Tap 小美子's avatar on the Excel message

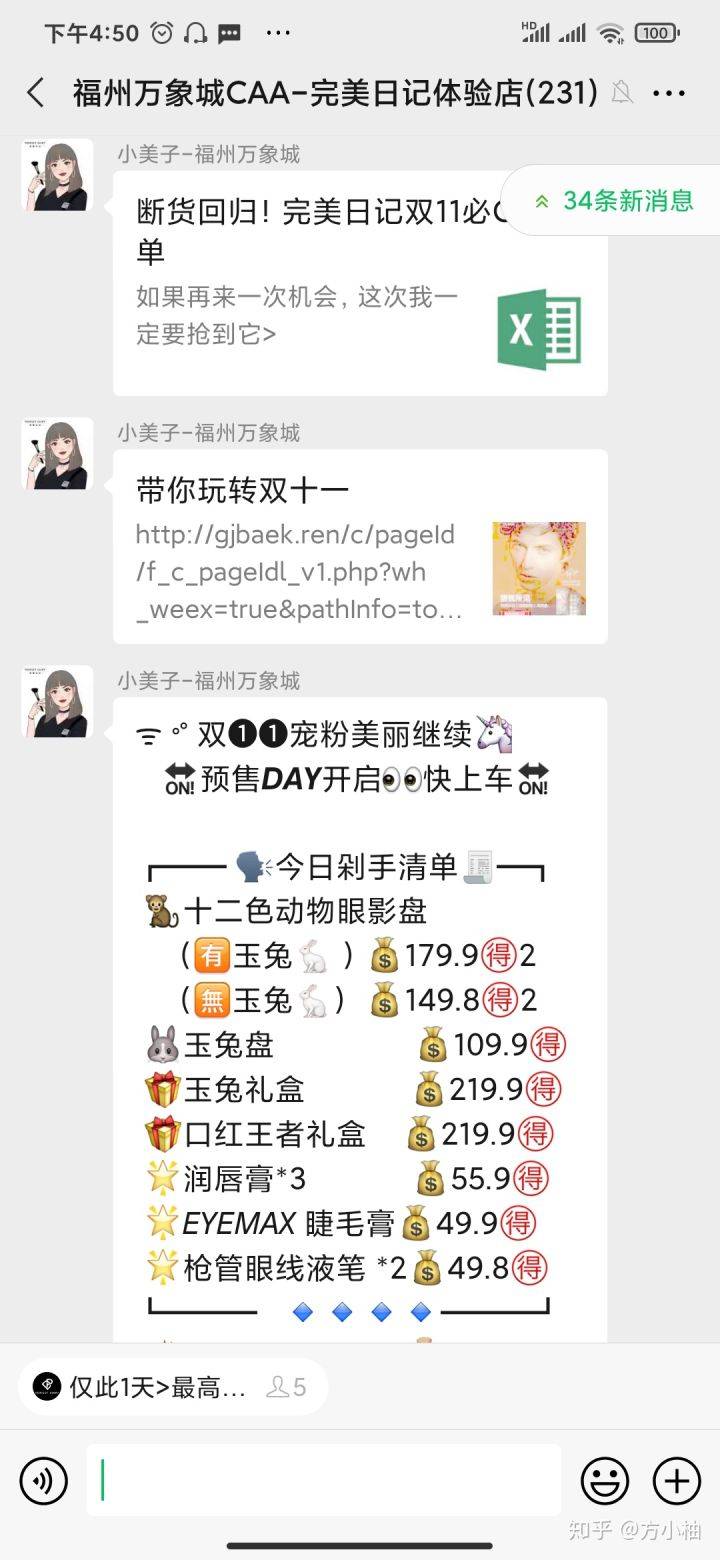coord(58,176)
